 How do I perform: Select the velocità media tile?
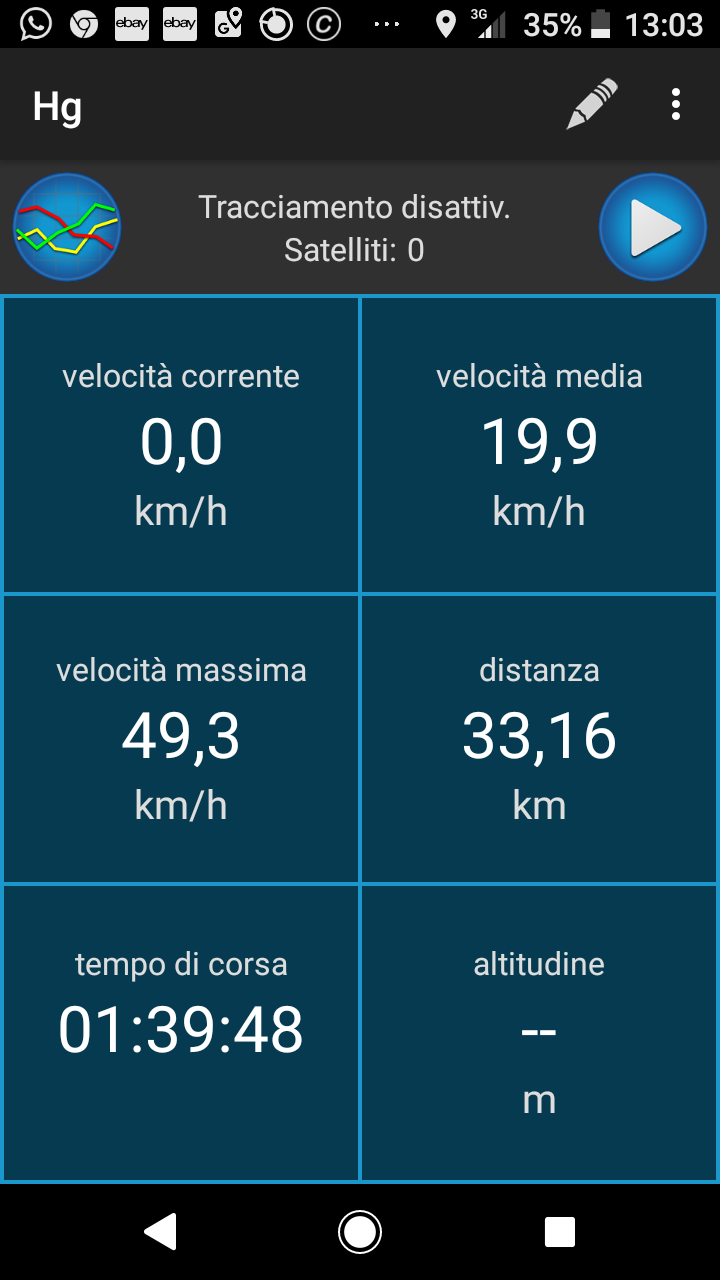(539, 445)
